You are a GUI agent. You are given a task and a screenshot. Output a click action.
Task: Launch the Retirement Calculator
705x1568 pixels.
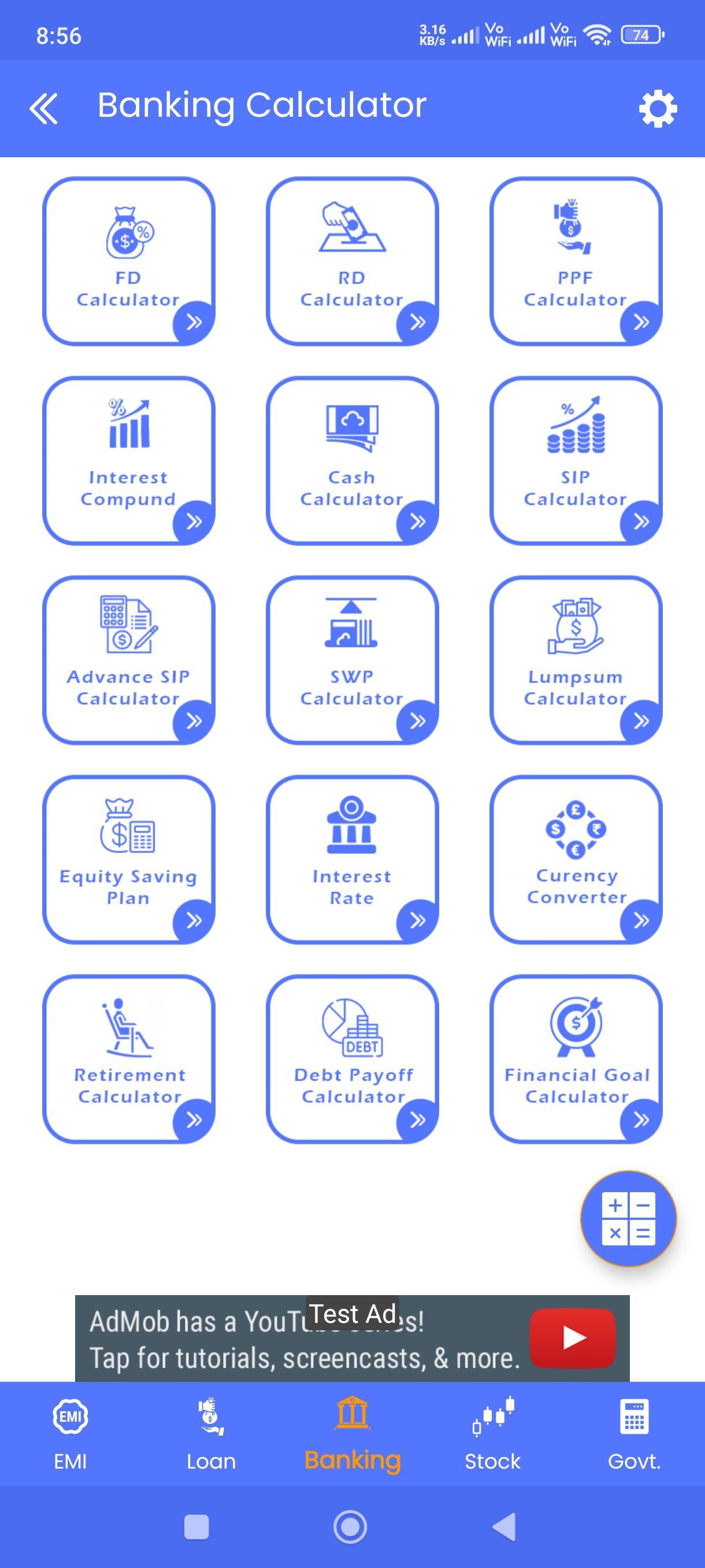pyautogui.click(x=128, y=1059)
